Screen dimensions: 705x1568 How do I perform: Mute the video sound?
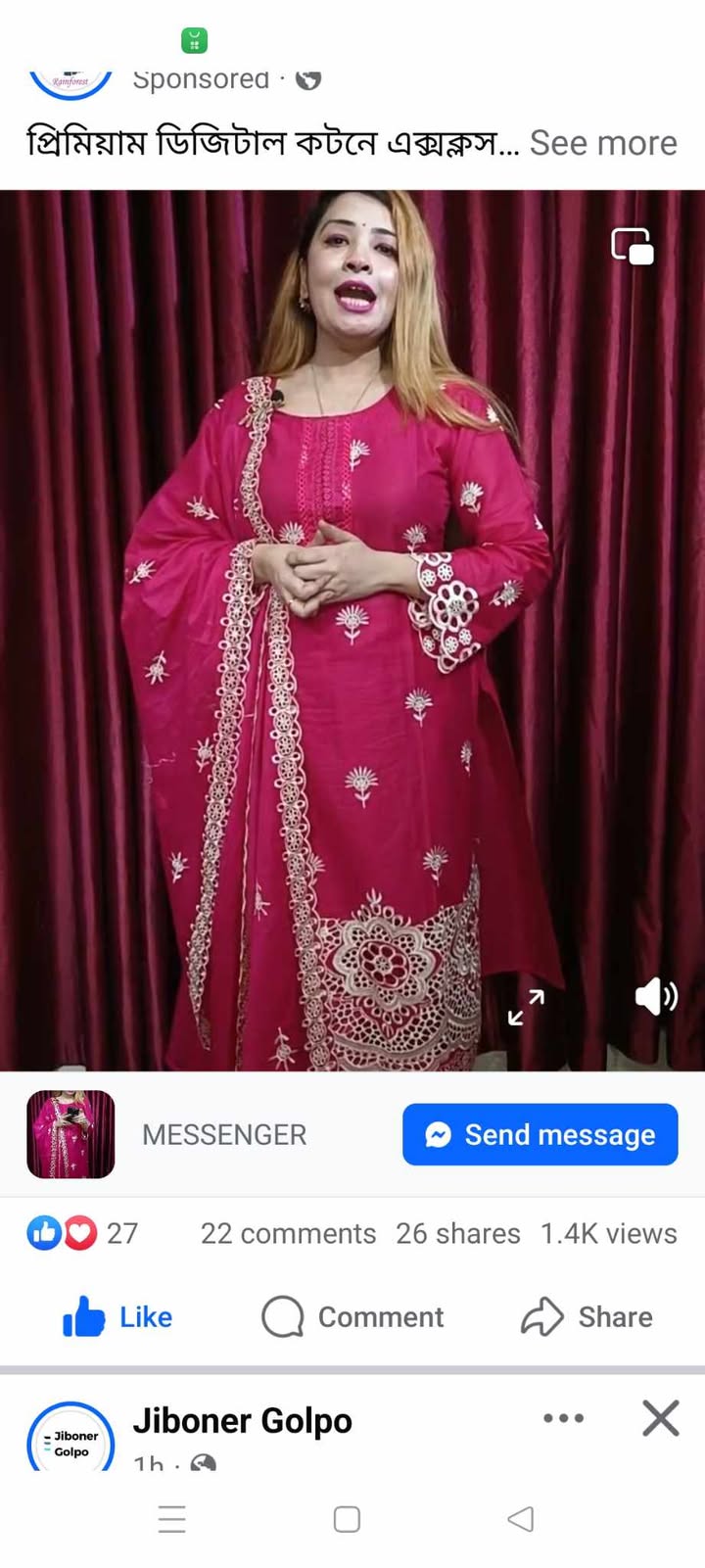655,997
